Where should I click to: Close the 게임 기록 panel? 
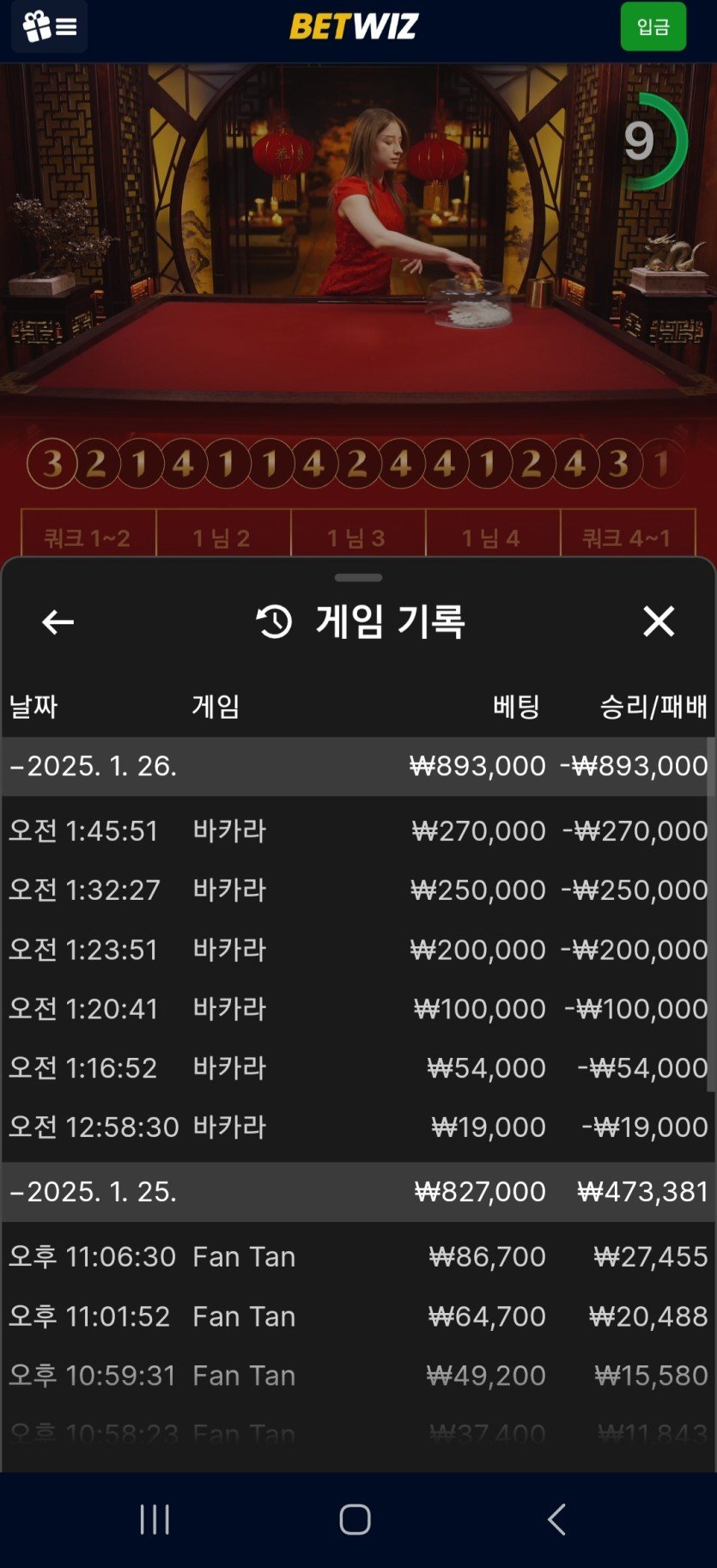(659, 621)
